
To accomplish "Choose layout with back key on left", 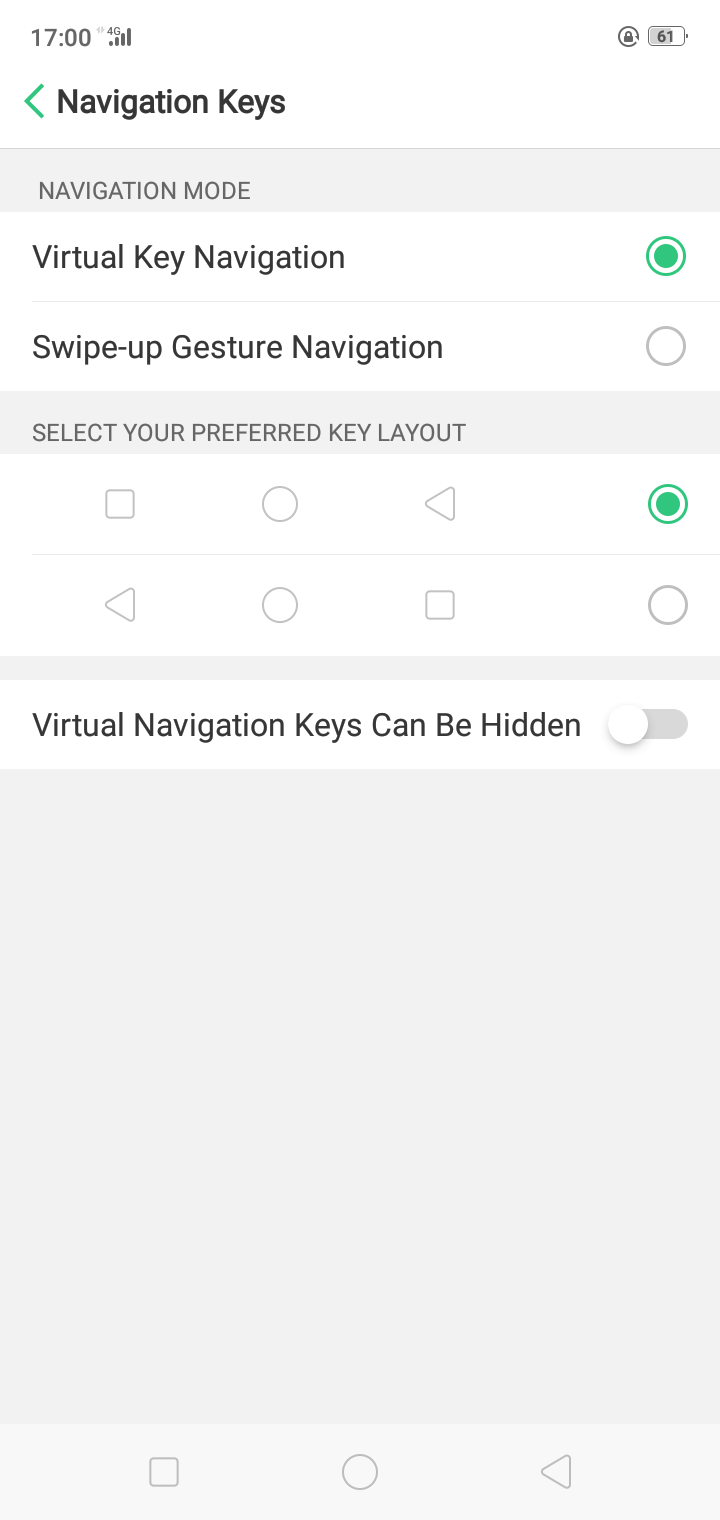I will pos(667,605).
